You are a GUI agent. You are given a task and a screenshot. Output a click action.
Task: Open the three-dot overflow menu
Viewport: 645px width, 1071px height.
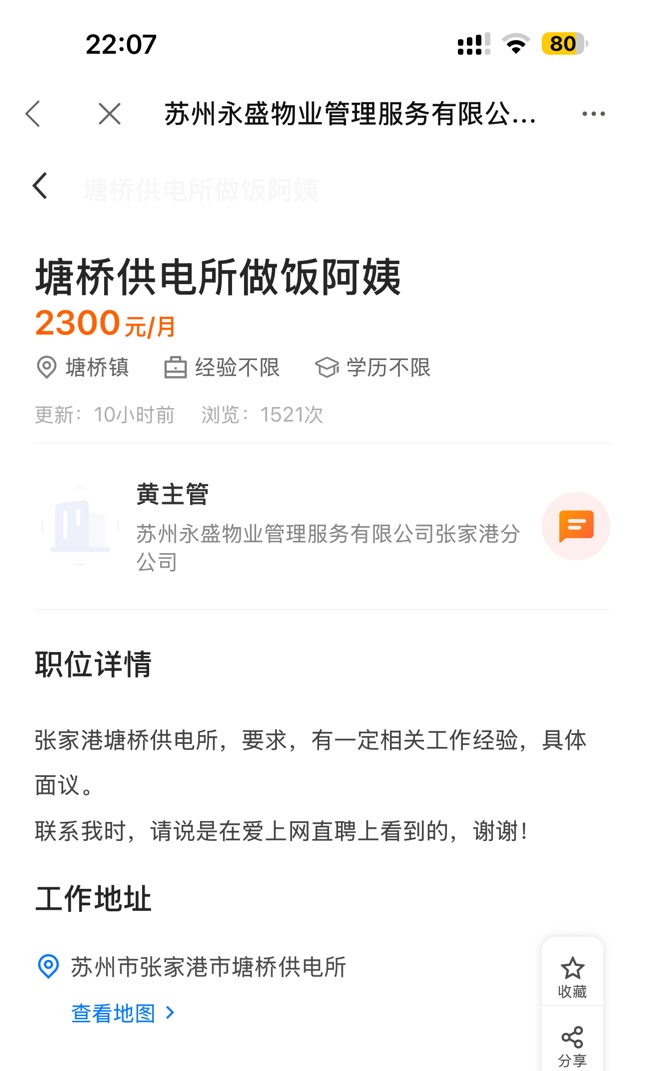593,114
